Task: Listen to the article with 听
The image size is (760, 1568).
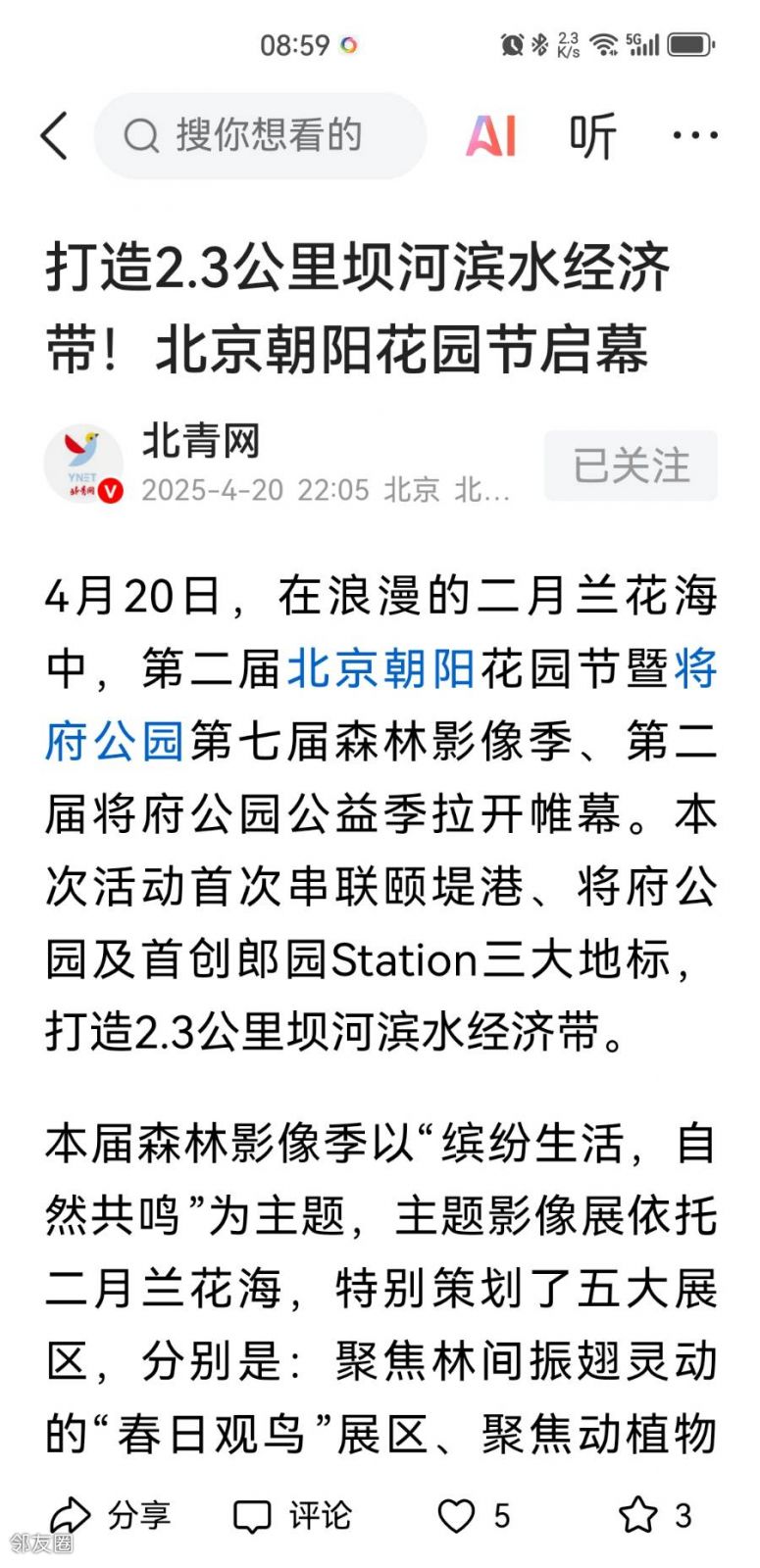Action: coord(592,135)
